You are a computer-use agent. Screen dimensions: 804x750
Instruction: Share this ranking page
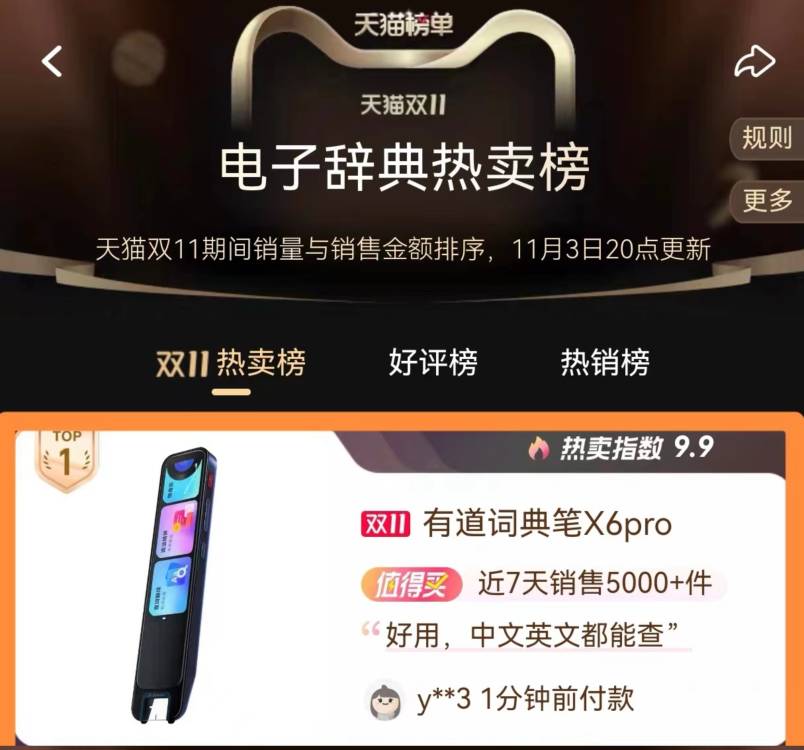click(x=754, y=62)
